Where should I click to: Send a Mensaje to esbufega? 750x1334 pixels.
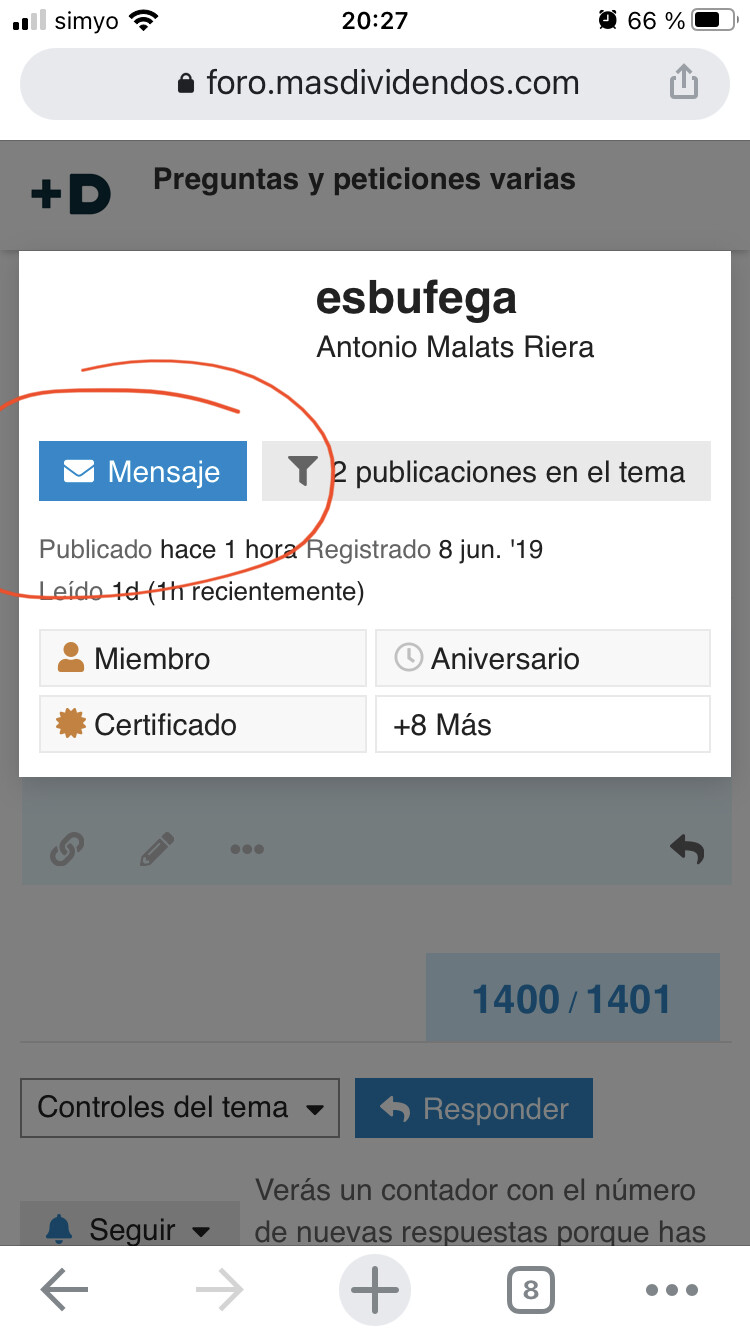coord(143,471)
